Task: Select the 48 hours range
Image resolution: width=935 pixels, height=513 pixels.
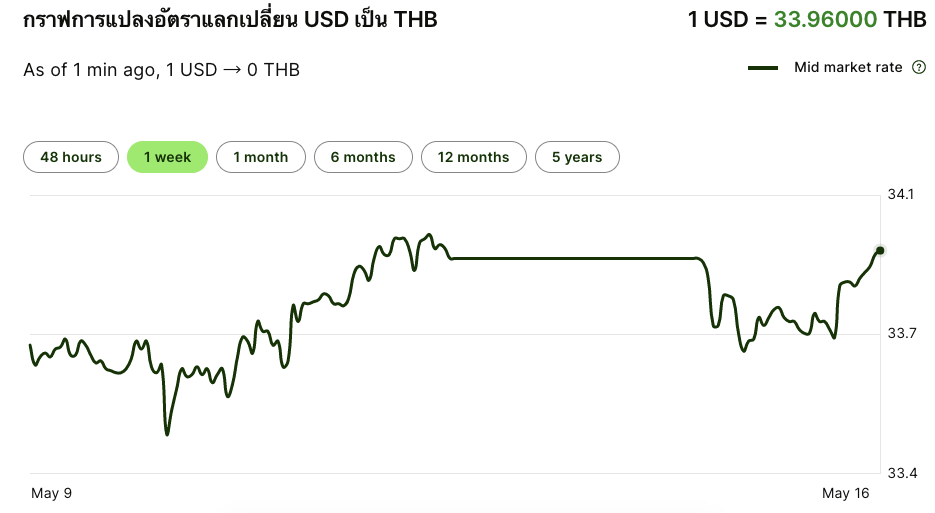Action: [x=71, y=157]
